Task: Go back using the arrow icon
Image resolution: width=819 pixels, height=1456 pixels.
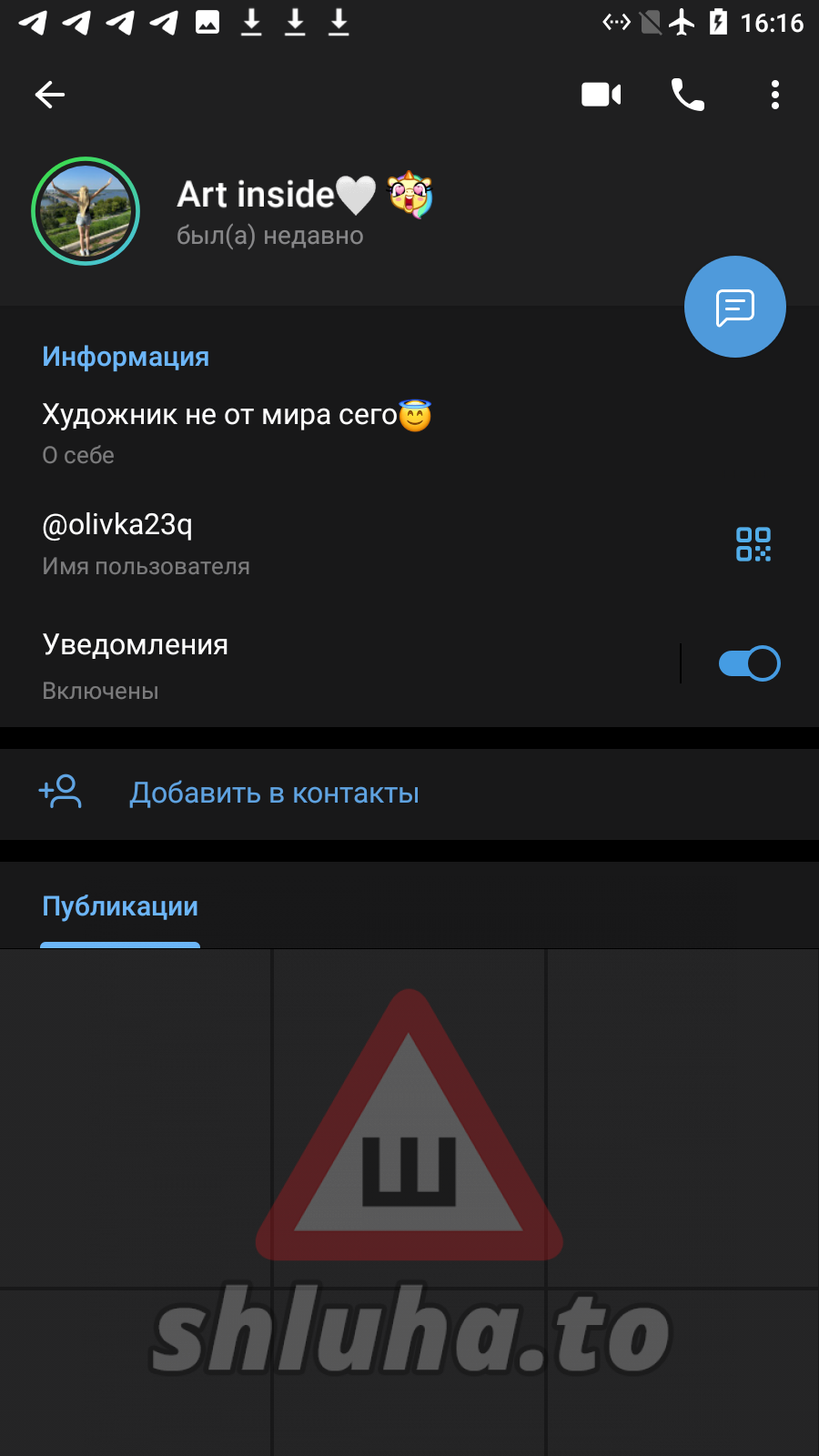Action: [x=50, y=95]
